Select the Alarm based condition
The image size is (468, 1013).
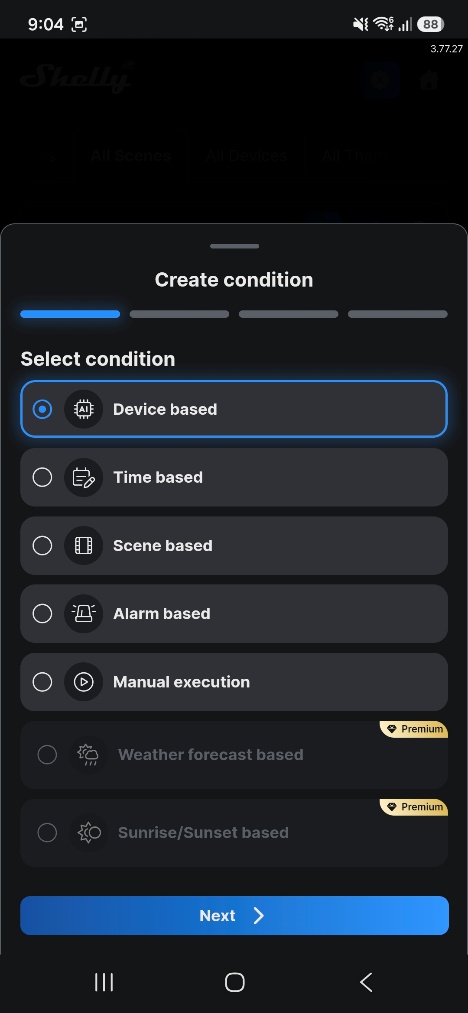(234, 614)
